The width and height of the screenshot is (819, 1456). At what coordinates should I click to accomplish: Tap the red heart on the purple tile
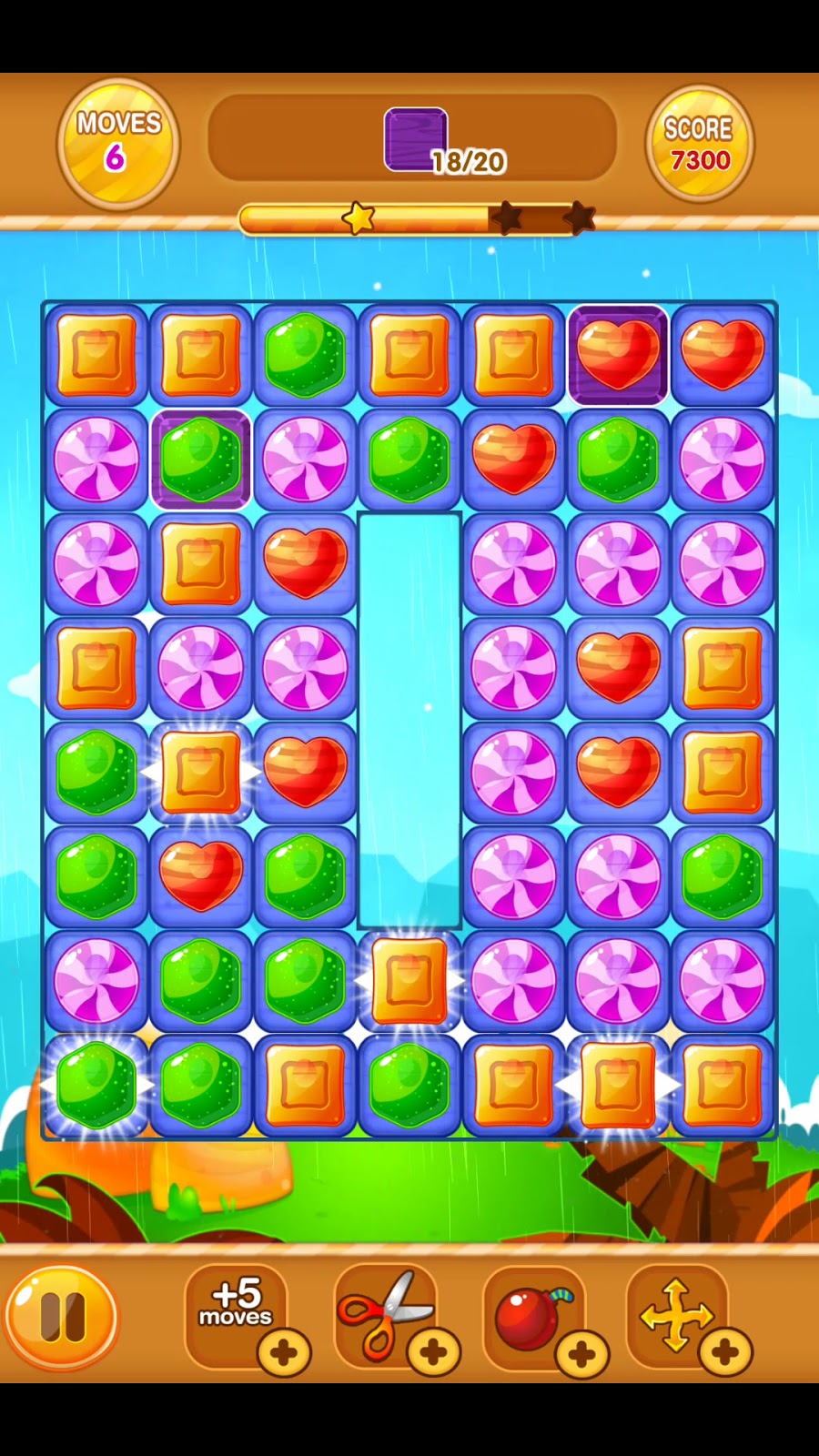618,355
